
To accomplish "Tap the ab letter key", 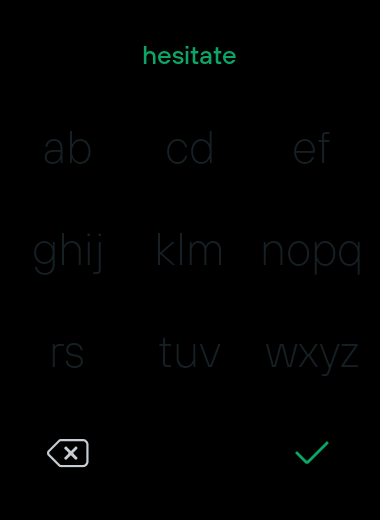I will 68,148.
